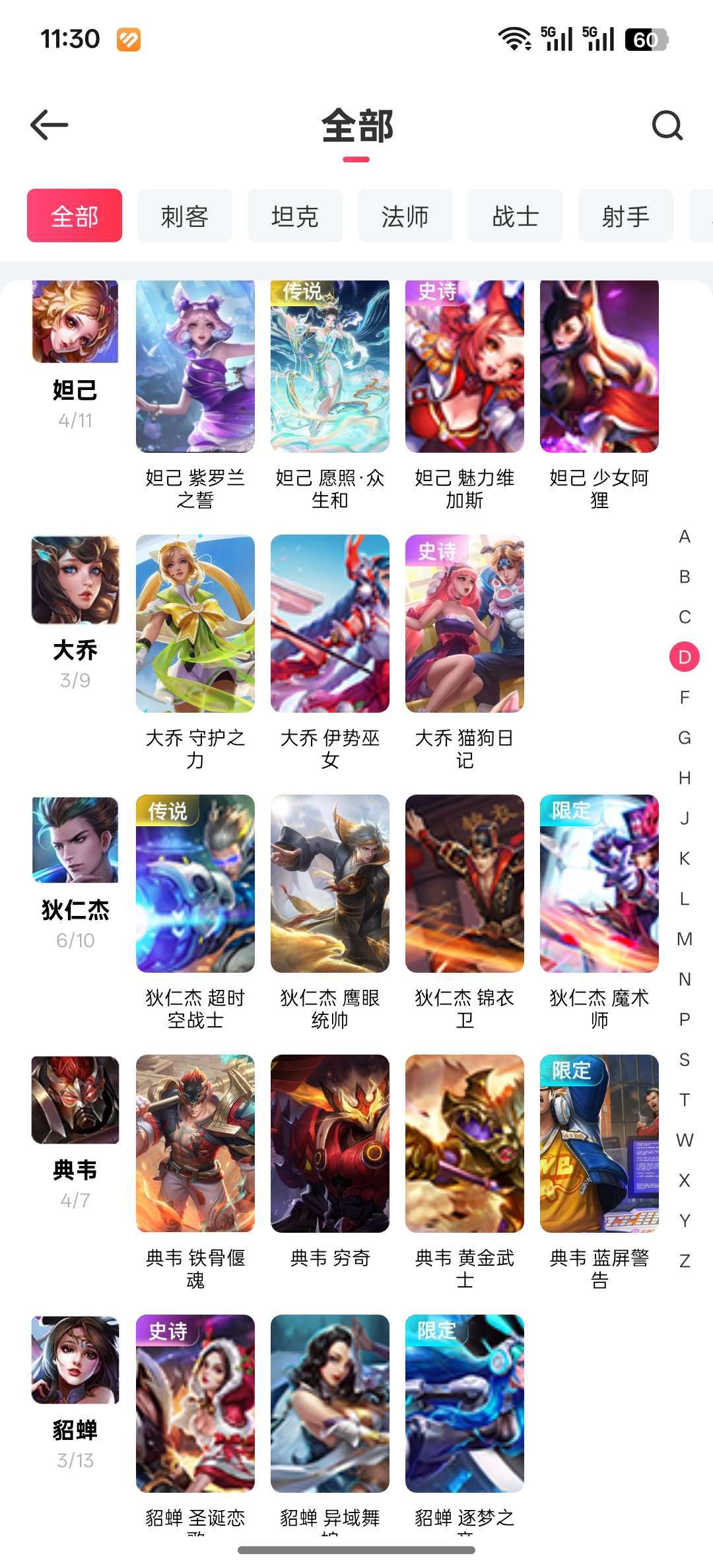
Task: View 典韦 穷奇 skin card
Action: [330, 1144]
